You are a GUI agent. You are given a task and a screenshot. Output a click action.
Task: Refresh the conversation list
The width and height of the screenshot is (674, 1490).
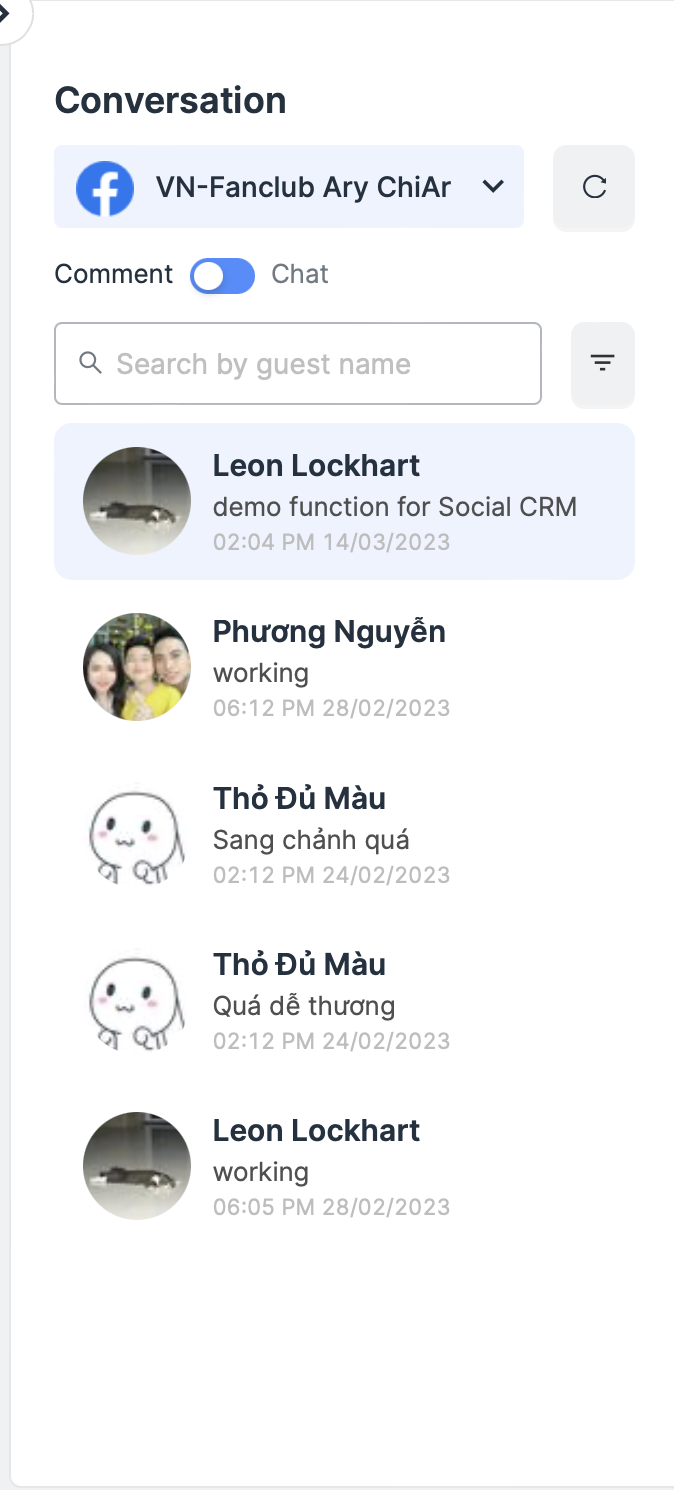coord(594,187)
